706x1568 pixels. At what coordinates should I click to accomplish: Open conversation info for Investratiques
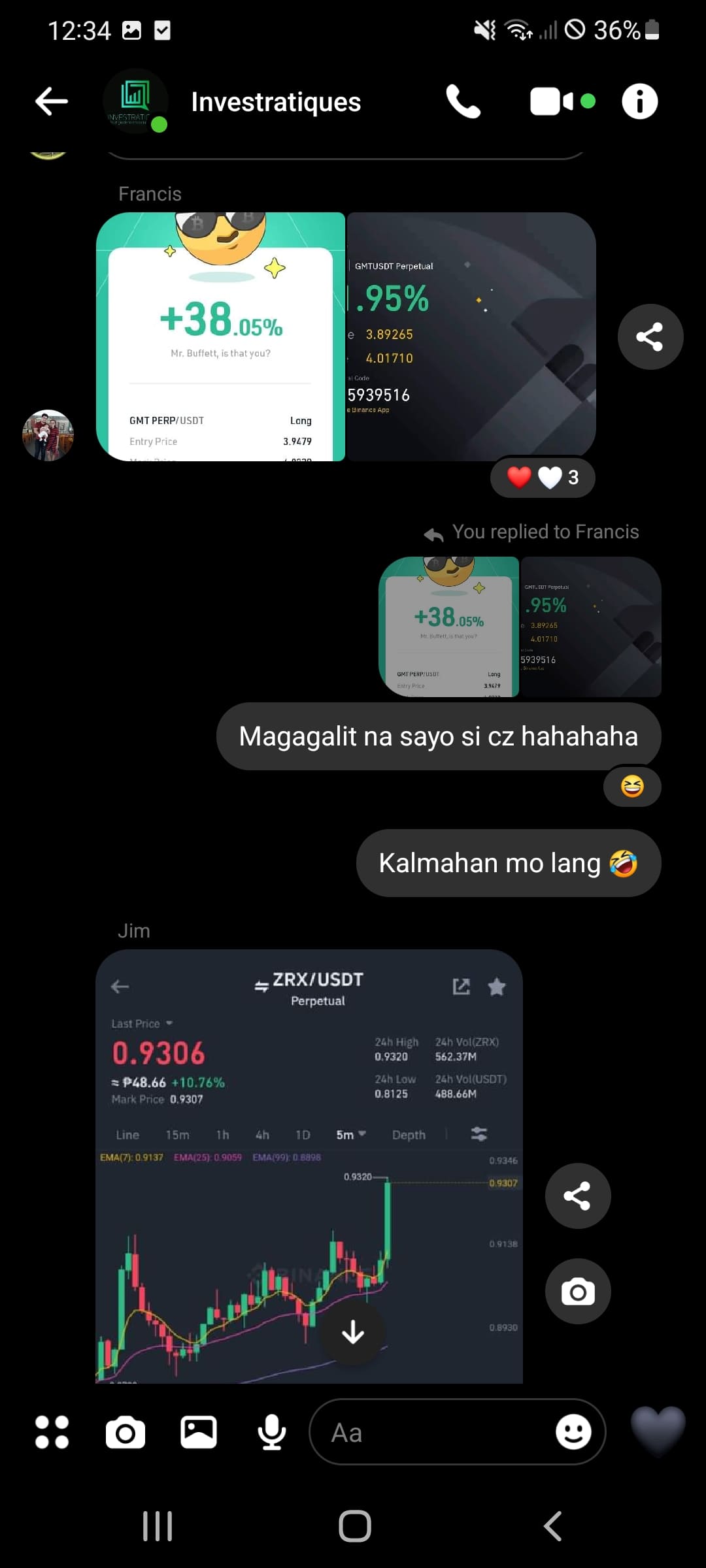coord(639,101)
